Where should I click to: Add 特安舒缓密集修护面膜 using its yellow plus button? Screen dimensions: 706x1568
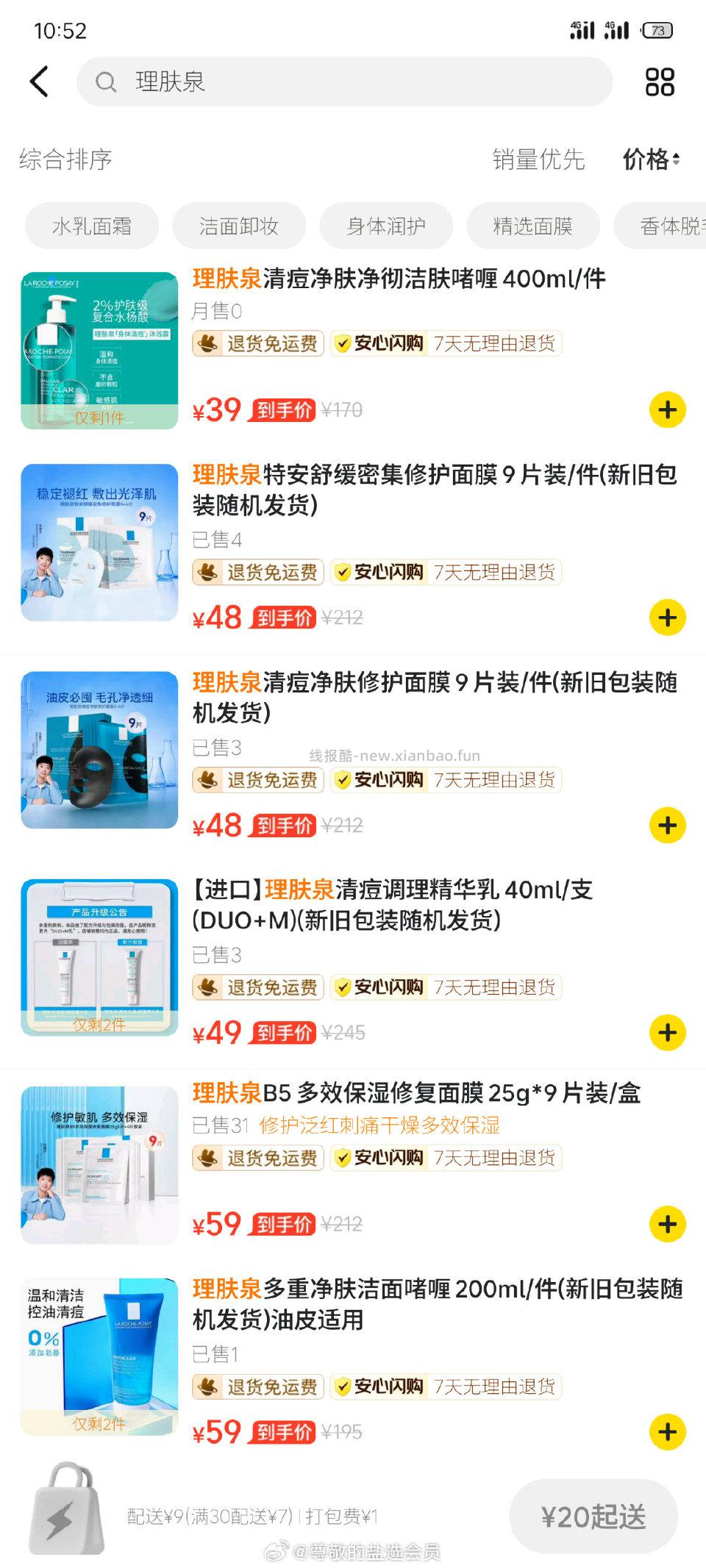666,617
